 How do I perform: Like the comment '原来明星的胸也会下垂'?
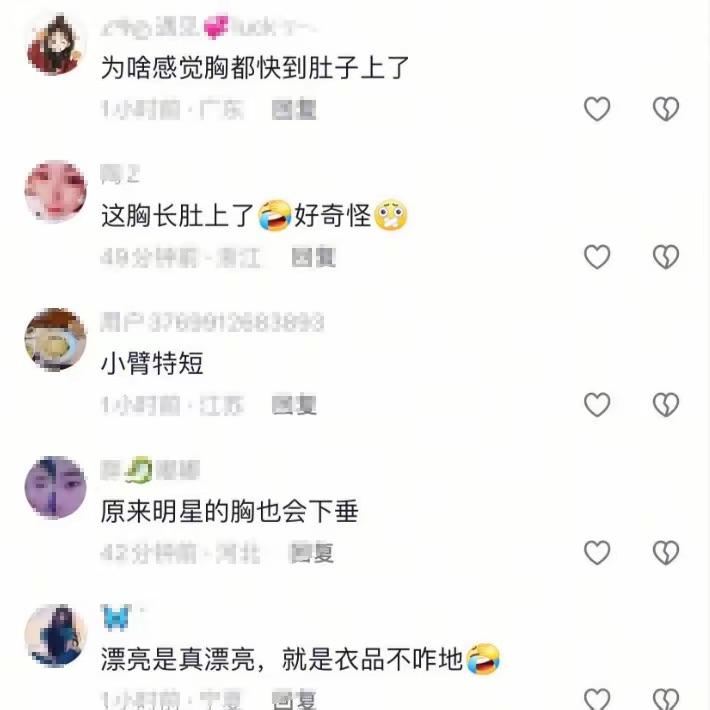point(597,552)
